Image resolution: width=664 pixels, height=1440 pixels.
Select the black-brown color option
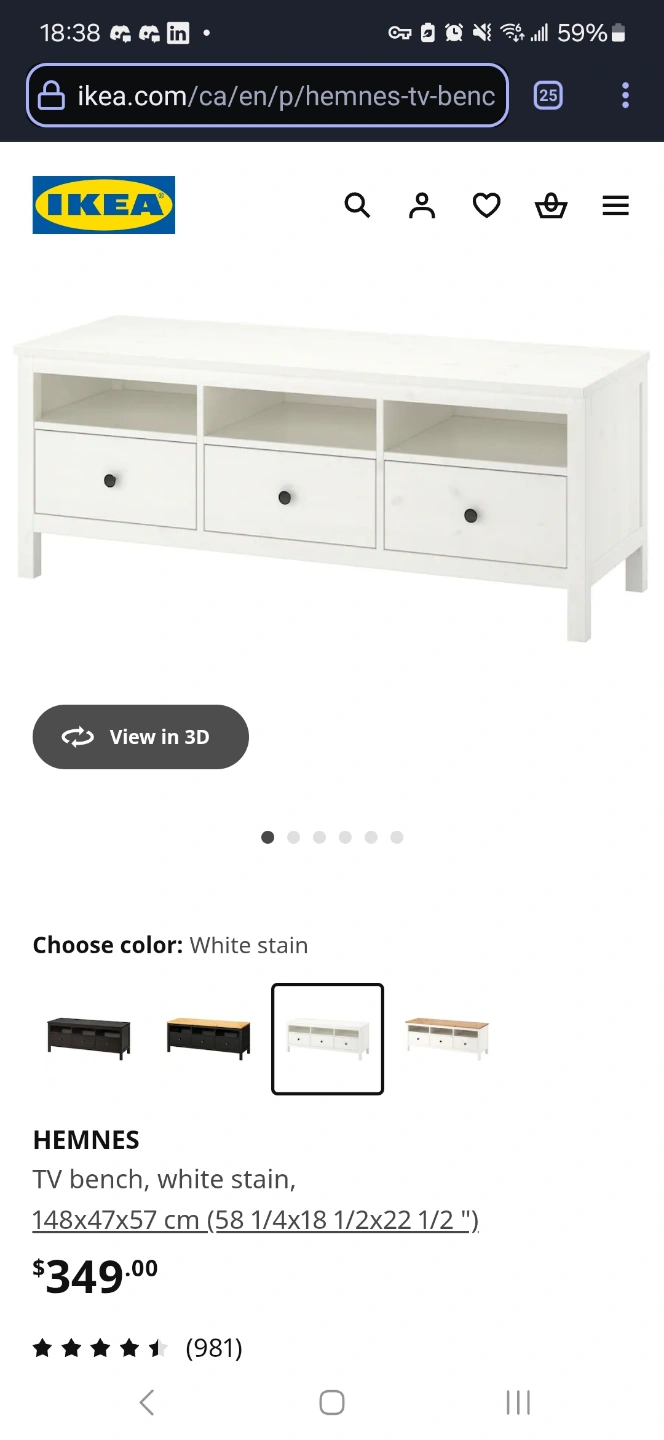click(x=89, y=1038)
